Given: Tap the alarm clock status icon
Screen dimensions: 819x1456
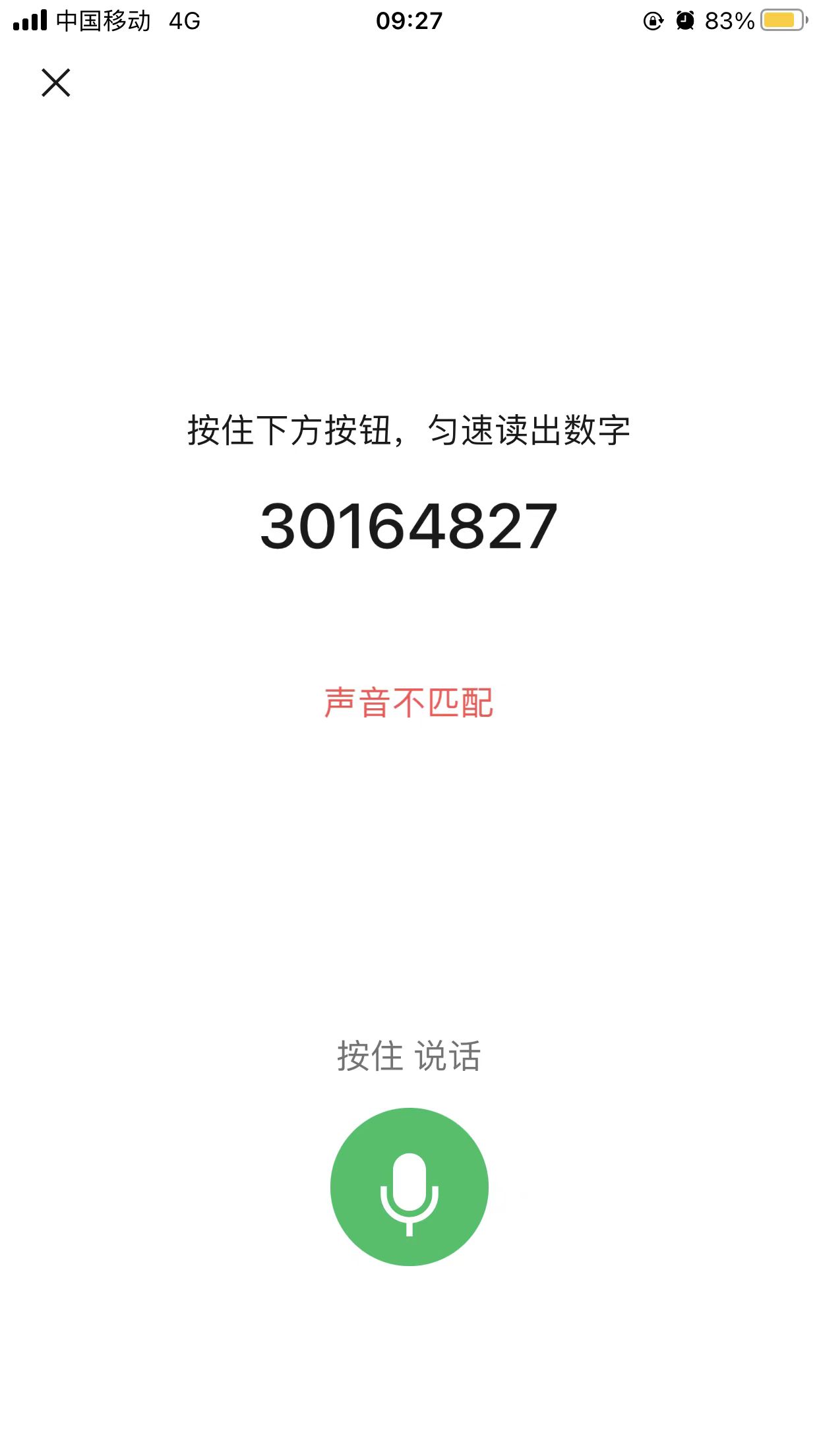Looking at the screenshot, I should pyautogui.click(x=684, y=20).
